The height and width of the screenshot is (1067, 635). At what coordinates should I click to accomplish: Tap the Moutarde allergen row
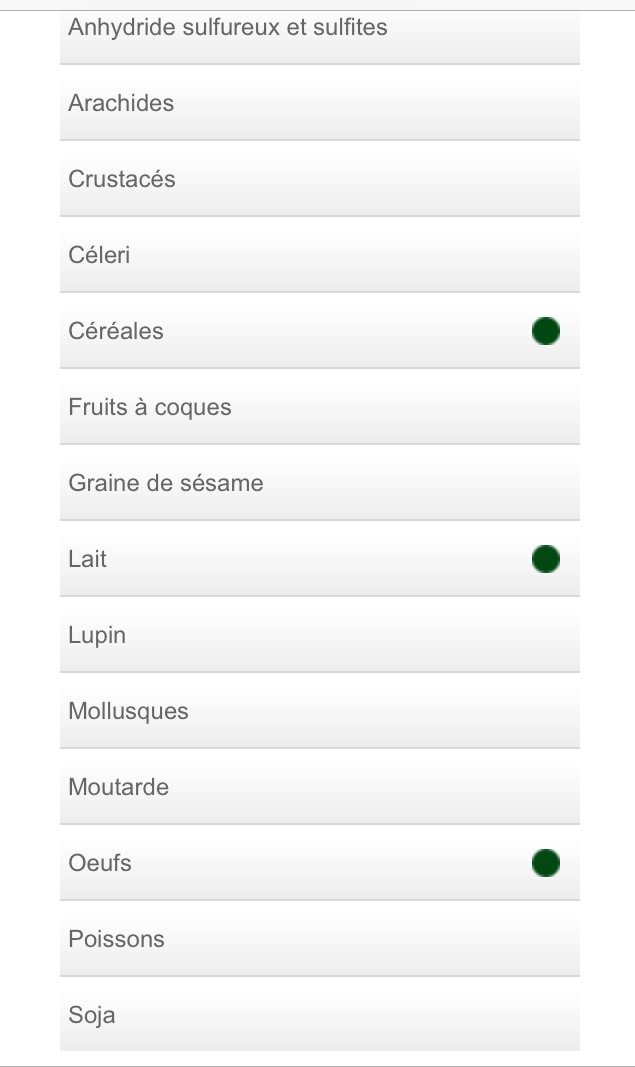point(319,787)
